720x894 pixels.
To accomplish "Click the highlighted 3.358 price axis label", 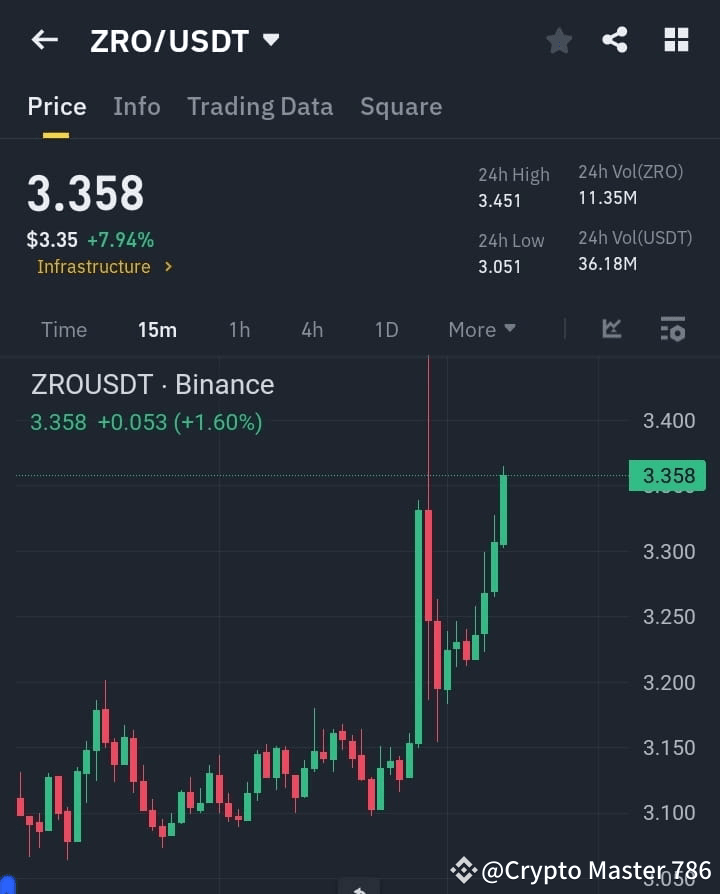I will click(x=667, y=476).
